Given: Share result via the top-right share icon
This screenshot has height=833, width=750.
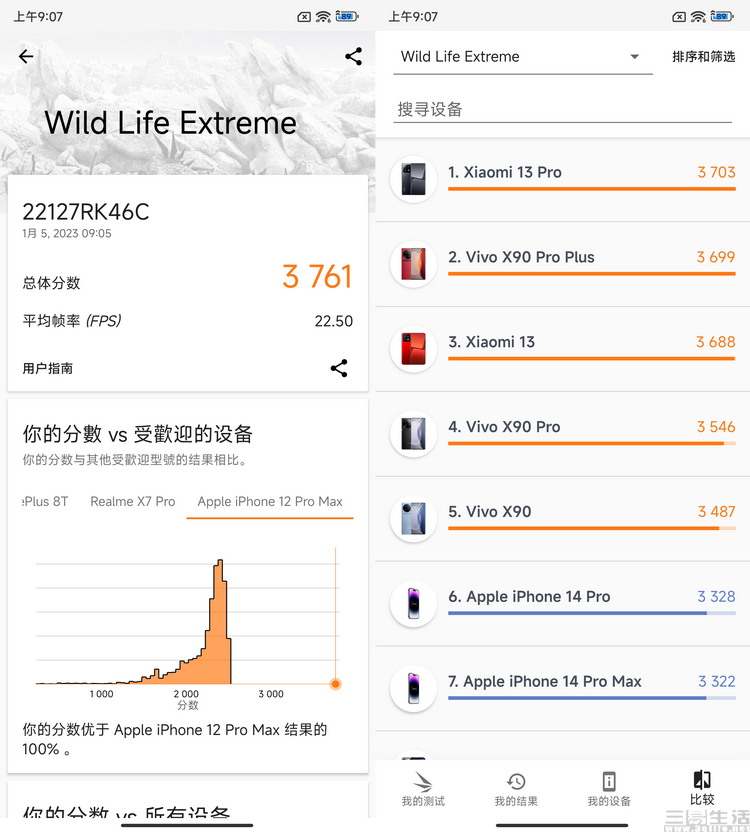Looking at the screenshot, I should click(353, 57).
